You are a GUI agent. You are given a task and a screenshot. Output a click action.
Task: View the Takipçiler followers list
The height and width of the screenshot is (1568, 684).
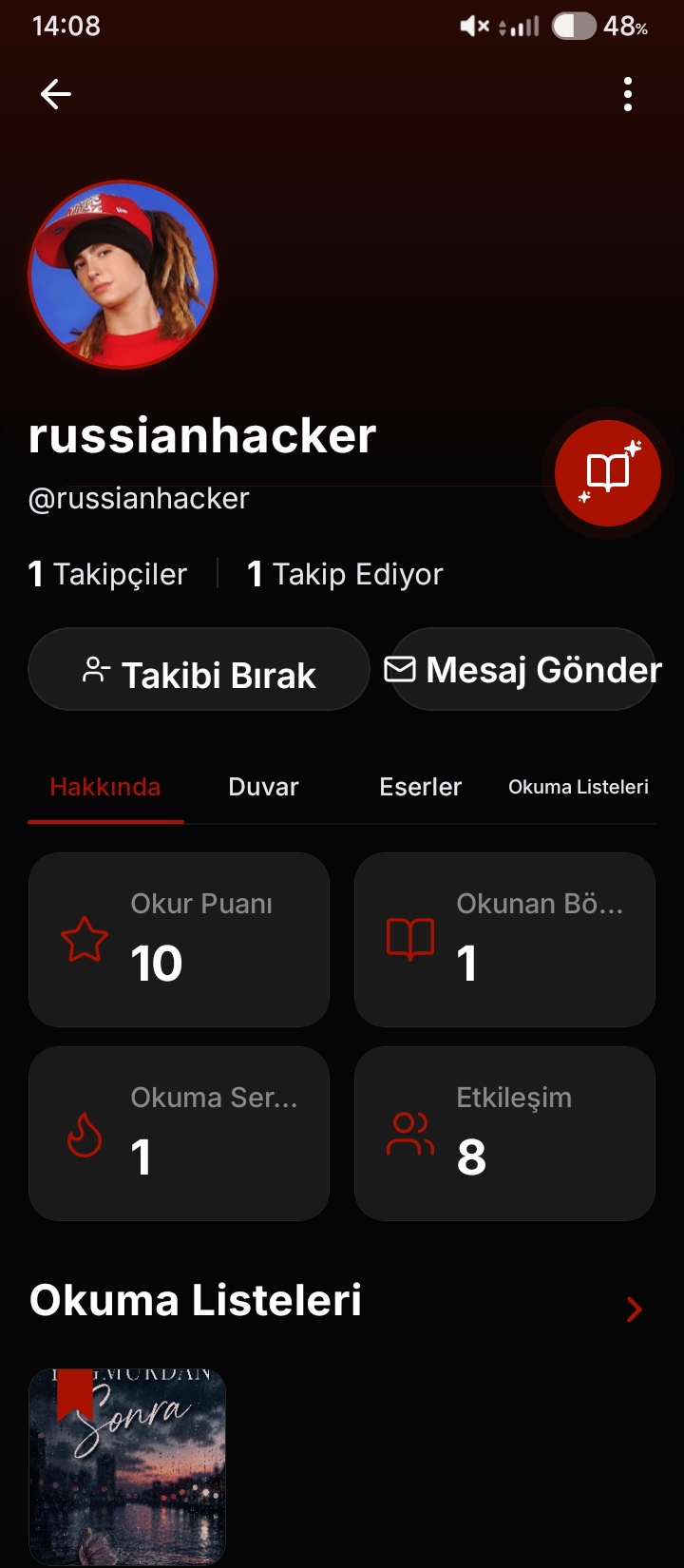[x=107, y=574]
